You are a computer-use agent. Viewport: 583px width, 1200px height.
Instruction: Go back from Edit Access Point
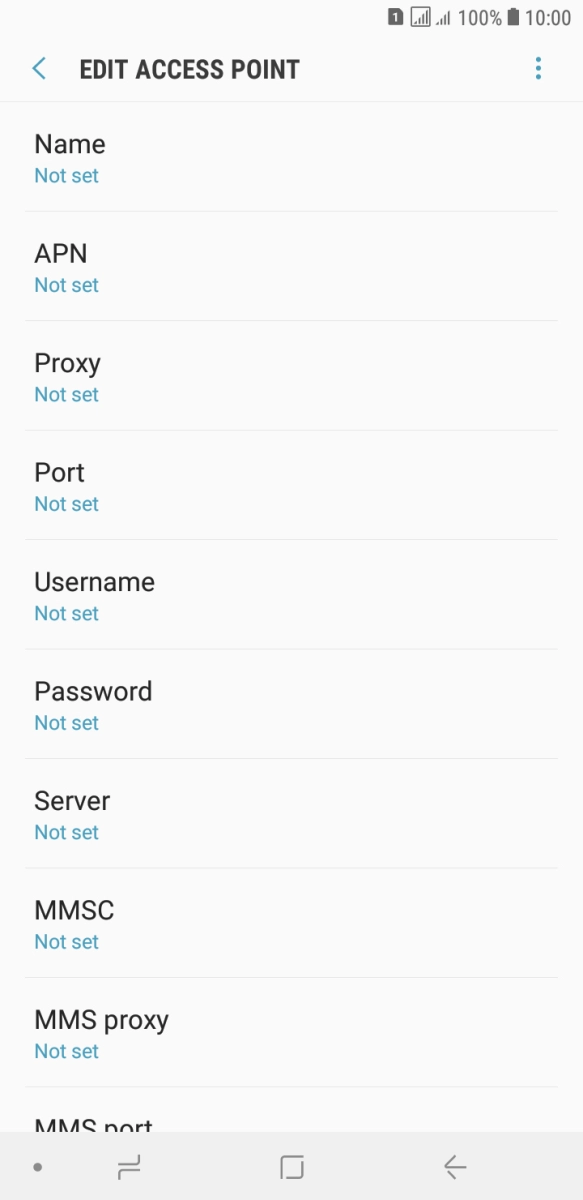coord(39,69)
